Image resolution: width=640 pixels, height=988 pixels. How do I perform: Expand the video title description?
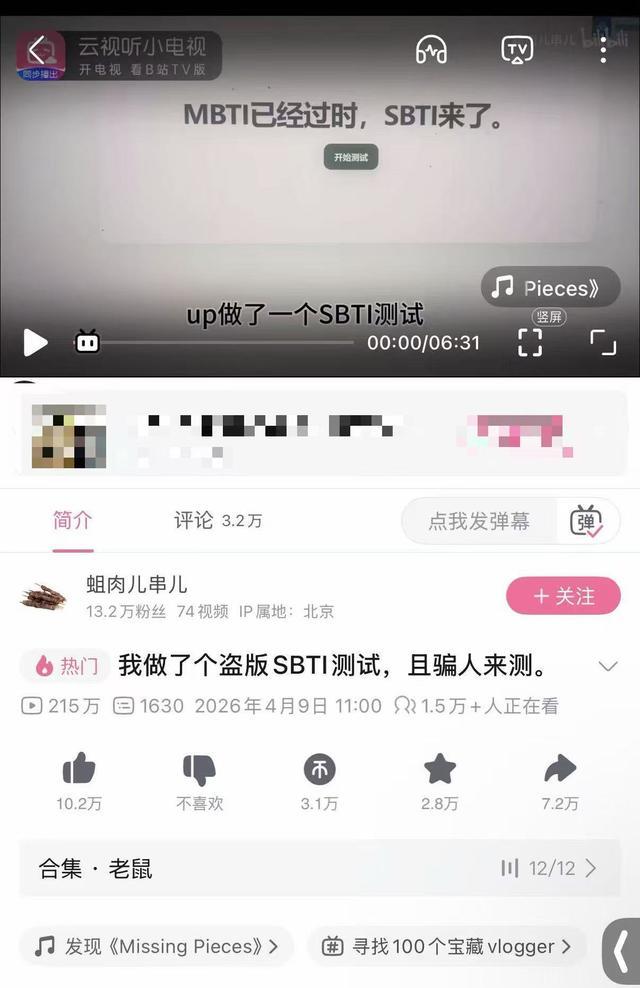[x=607, y=666]
